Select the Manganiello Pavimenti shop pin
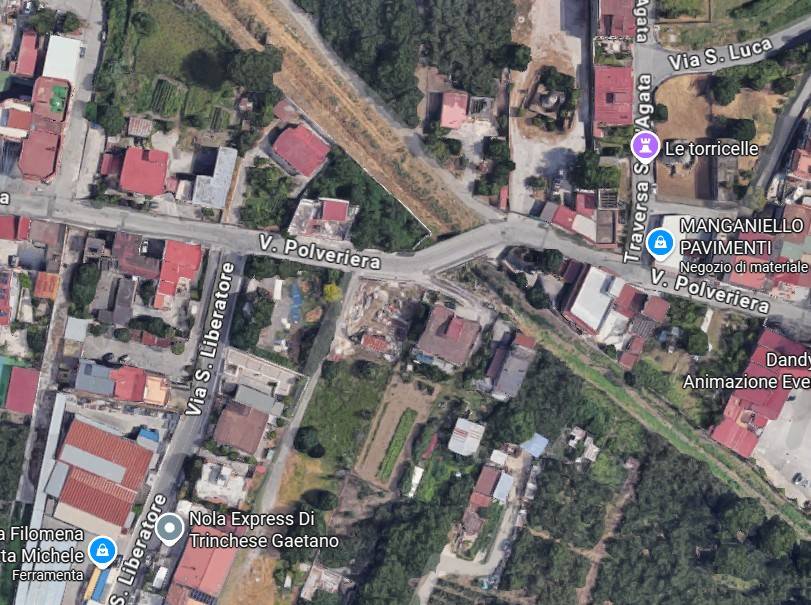The height and width of the screenshot is (605, 811). (x=659, y=241)
